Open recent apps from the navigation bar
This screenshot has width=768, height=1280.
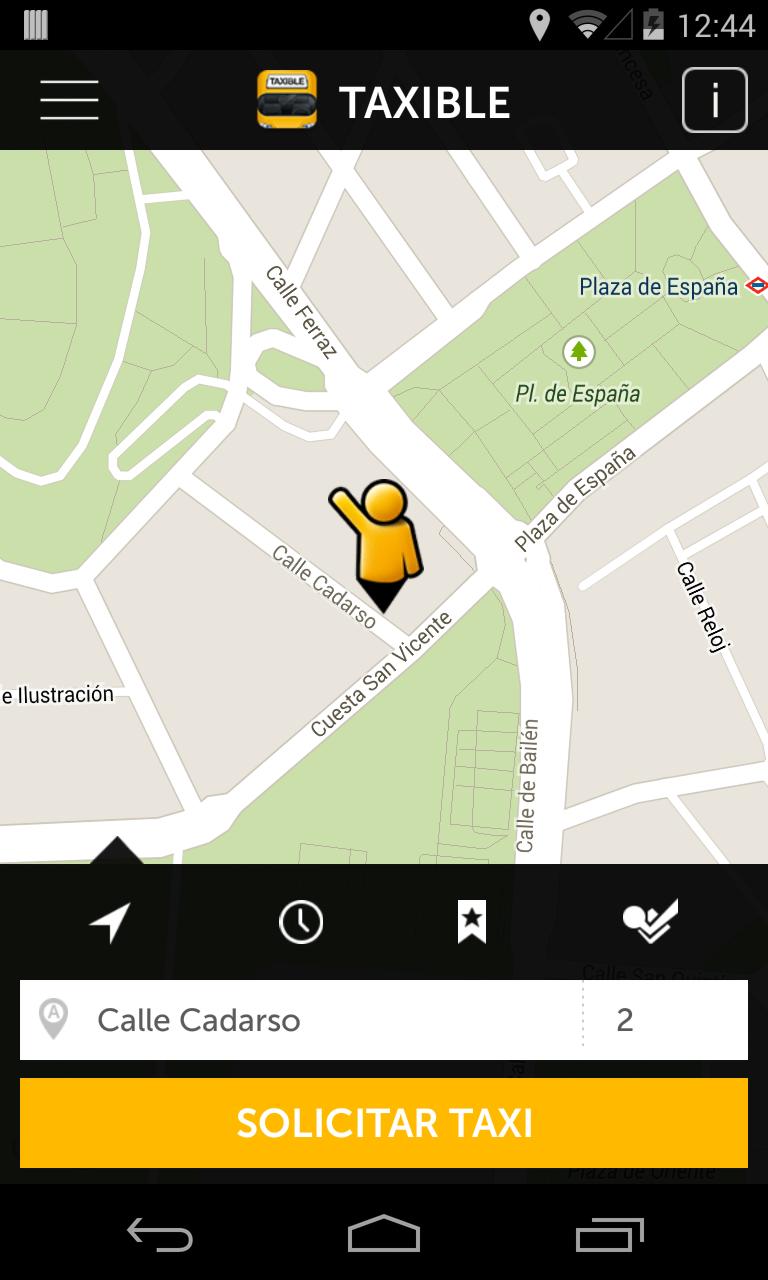pyautogui.click(x=611, y=1237)
